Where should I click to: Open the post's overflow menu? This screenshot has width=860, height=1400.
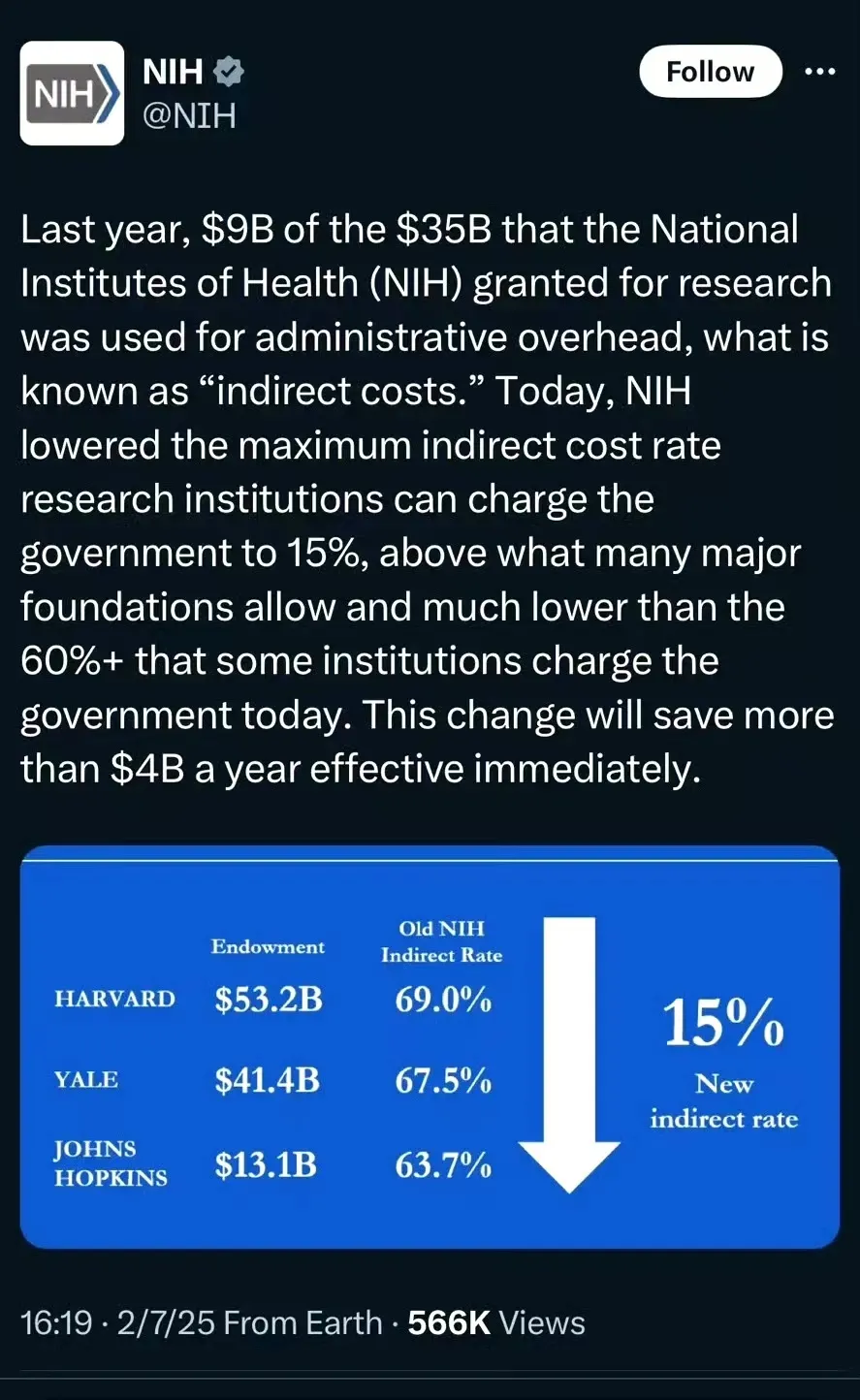click(x=820, y=72)
